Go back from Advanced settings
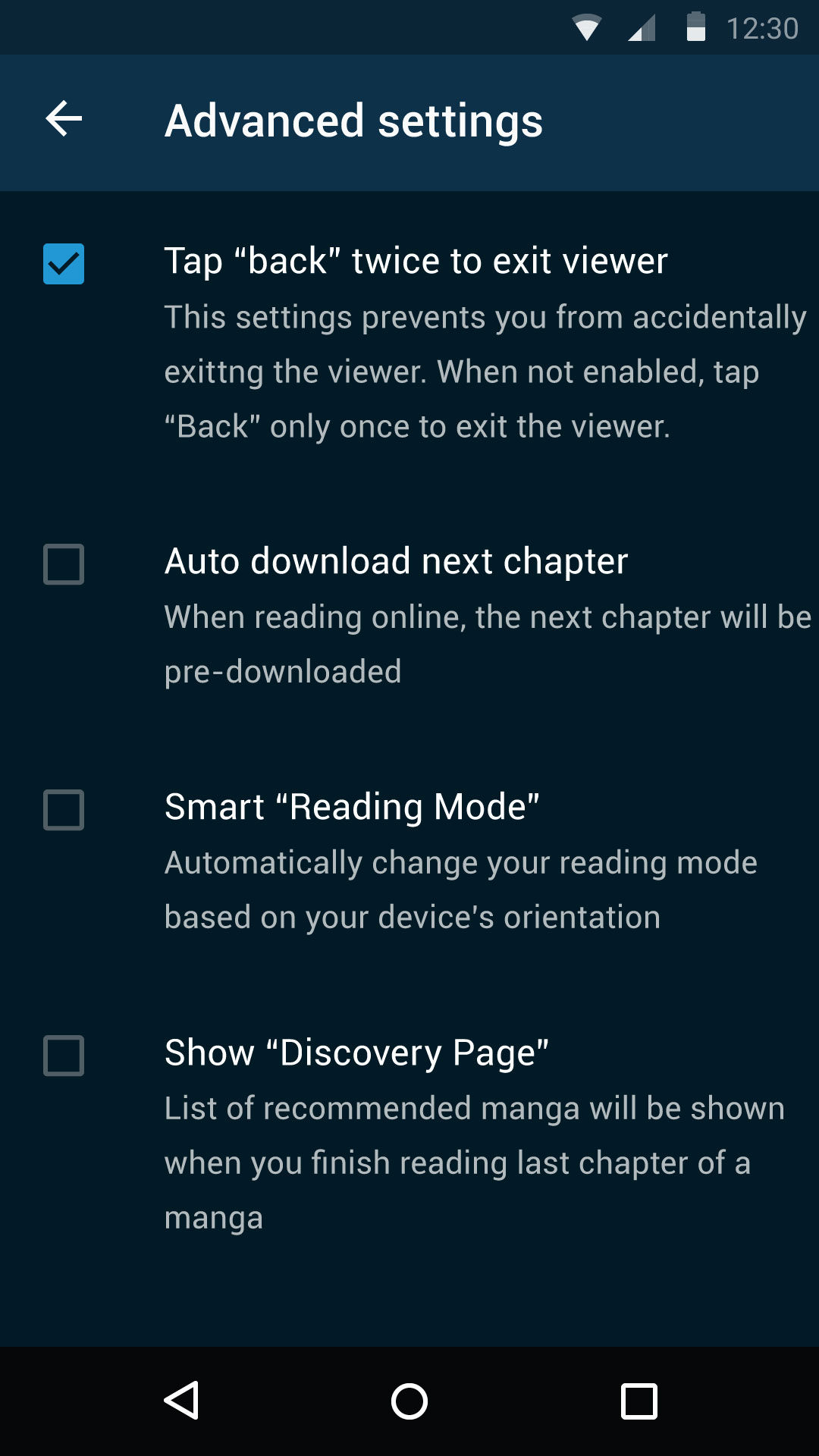 [64, 119]
